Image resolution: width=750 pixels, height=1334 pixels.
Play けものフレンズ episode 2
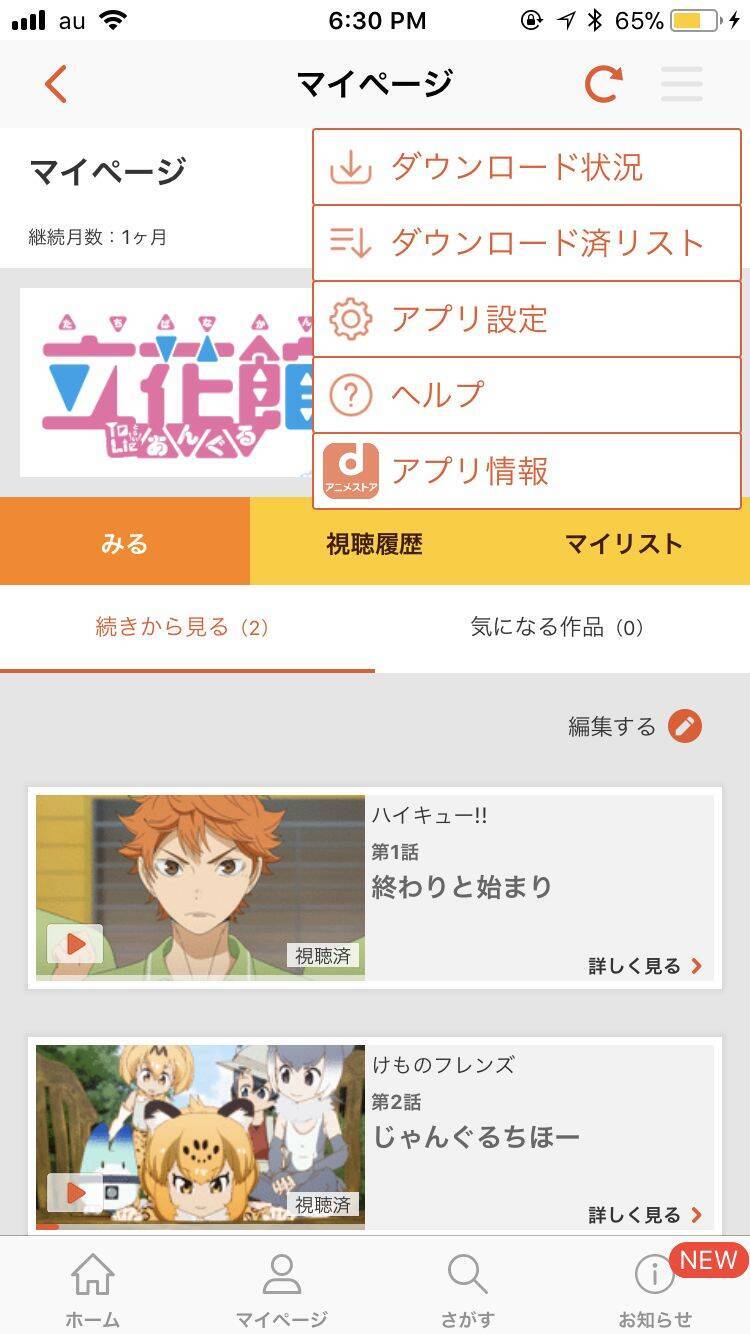coord(75,1193)
